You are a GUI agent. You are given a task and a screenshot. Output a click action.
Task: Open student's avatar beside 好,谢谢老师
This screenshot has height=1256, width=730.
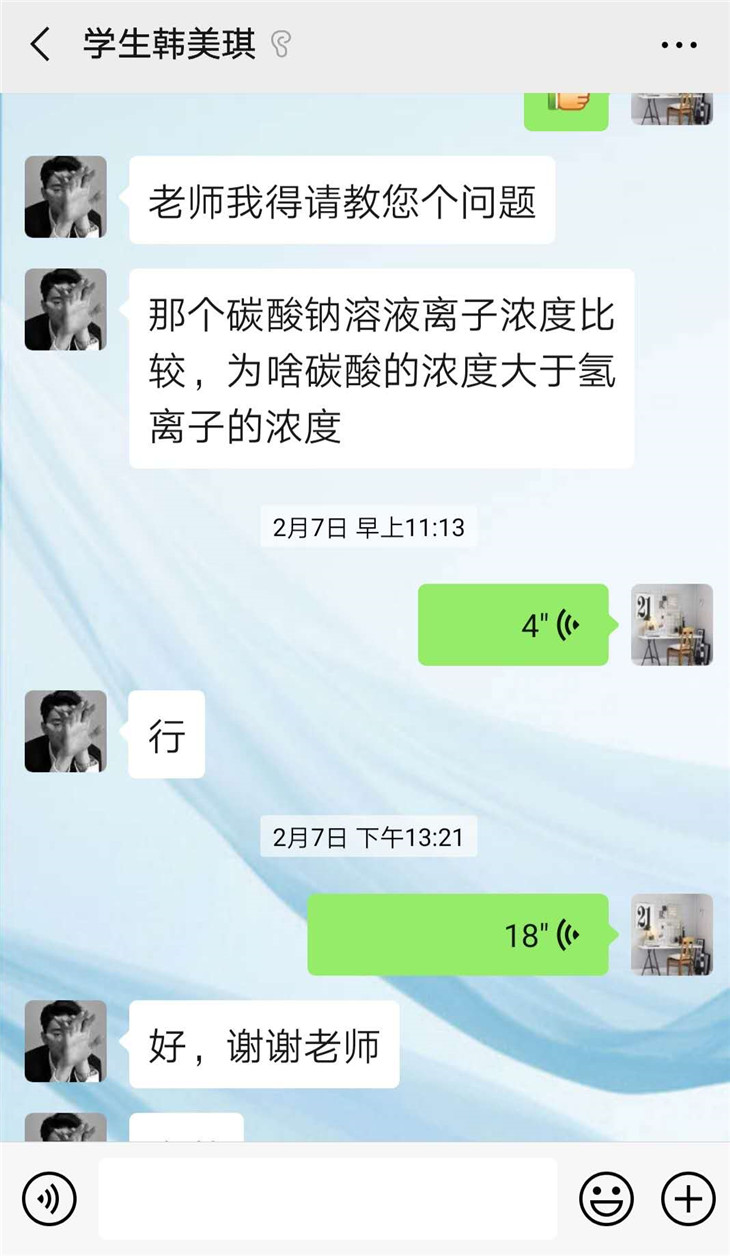pos(66,1041)
